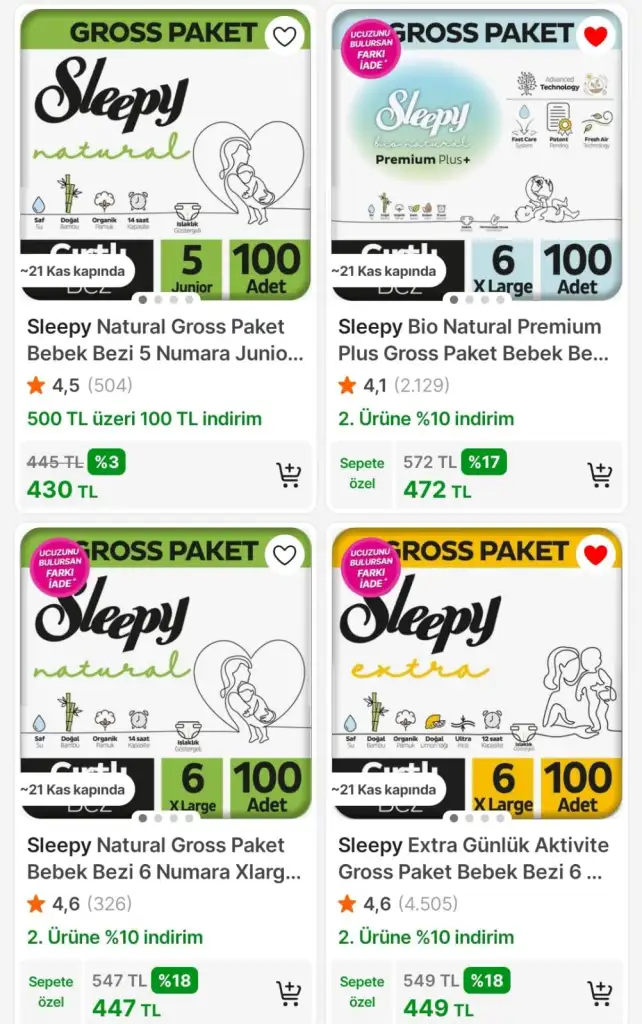Add the 430 TL diapers to cart
642x1024 pixels.
pyautogui.click(x=289, y=475)
